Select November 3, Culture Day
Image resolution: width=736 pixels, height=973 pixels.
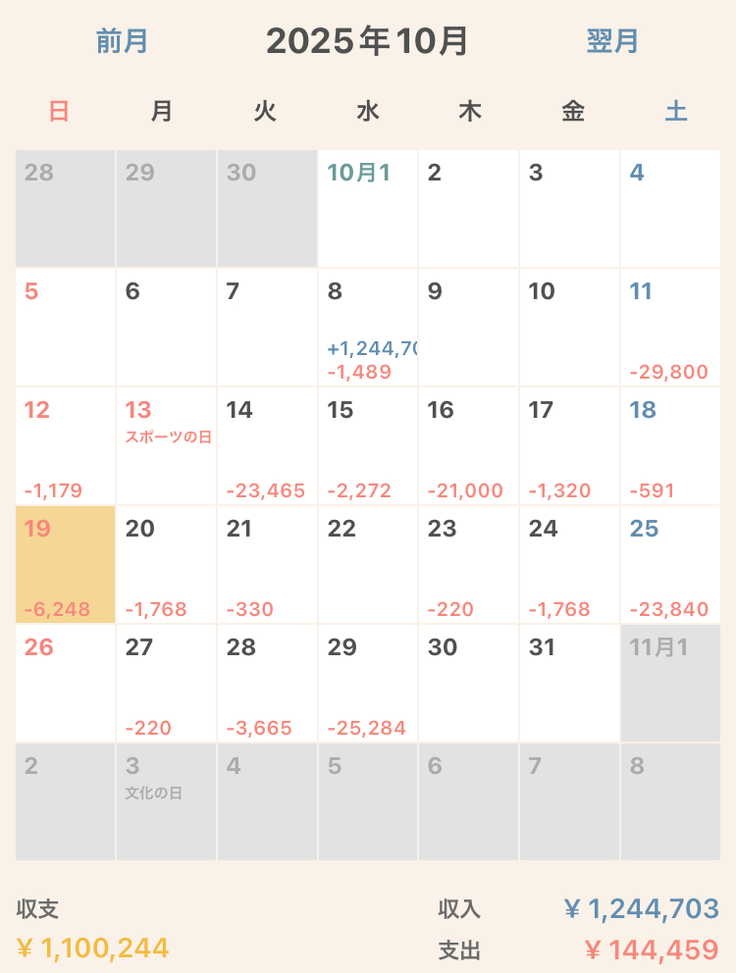(166, 802)
